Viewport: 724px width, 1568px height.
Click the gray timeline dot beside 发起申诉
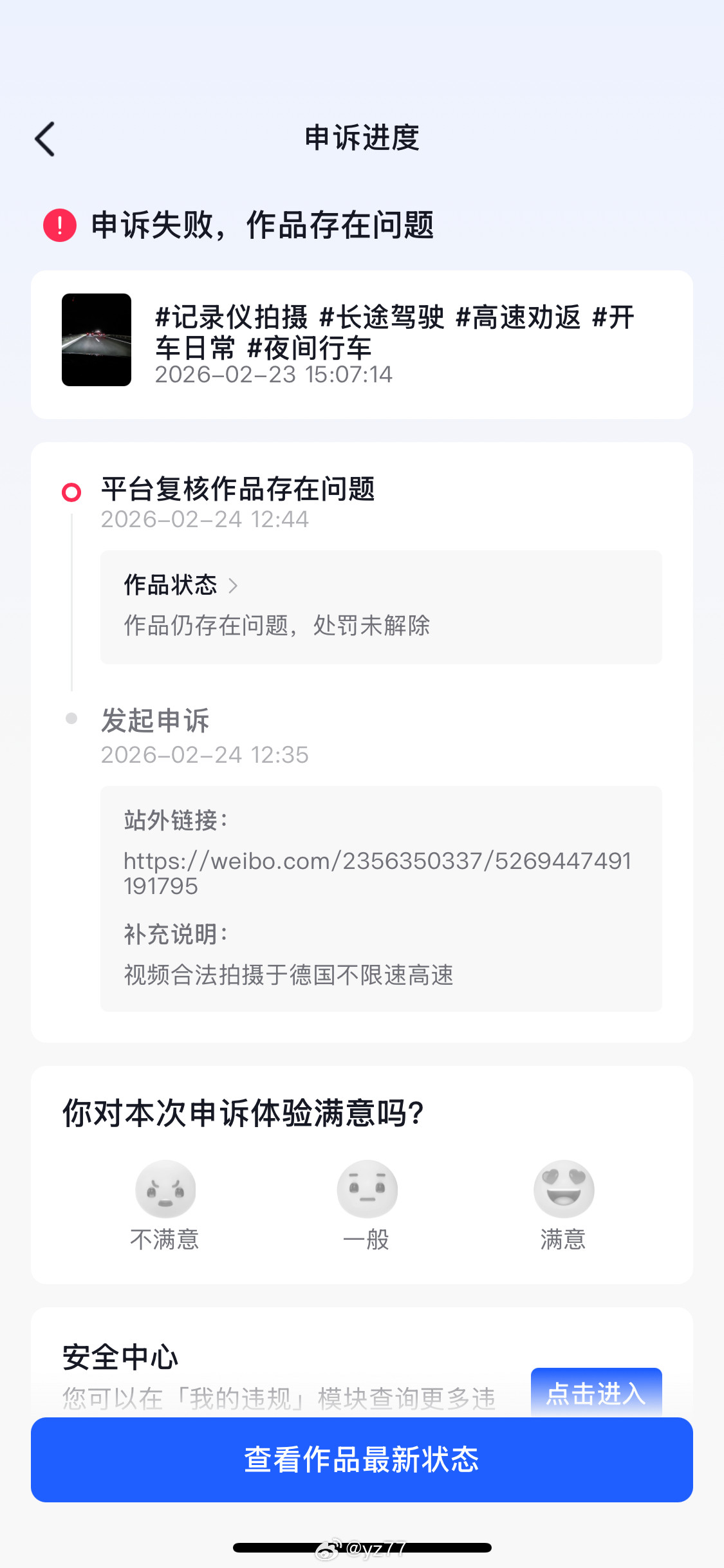click(70, 719)
